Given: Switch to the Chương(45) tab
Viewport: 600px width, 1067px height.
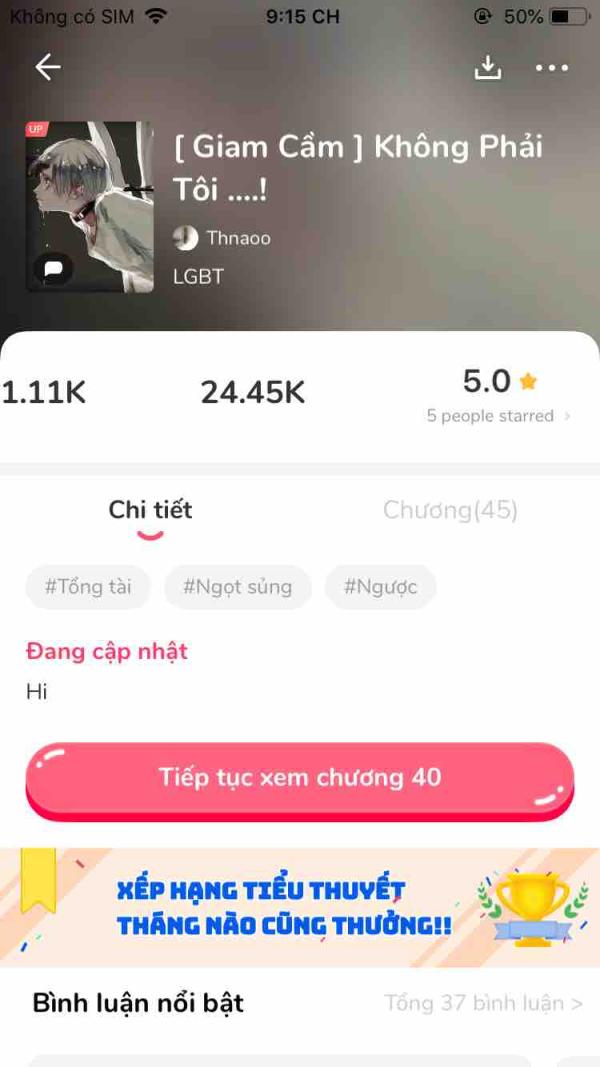Looking at the screenshot, I should click(x=450, y=511).
